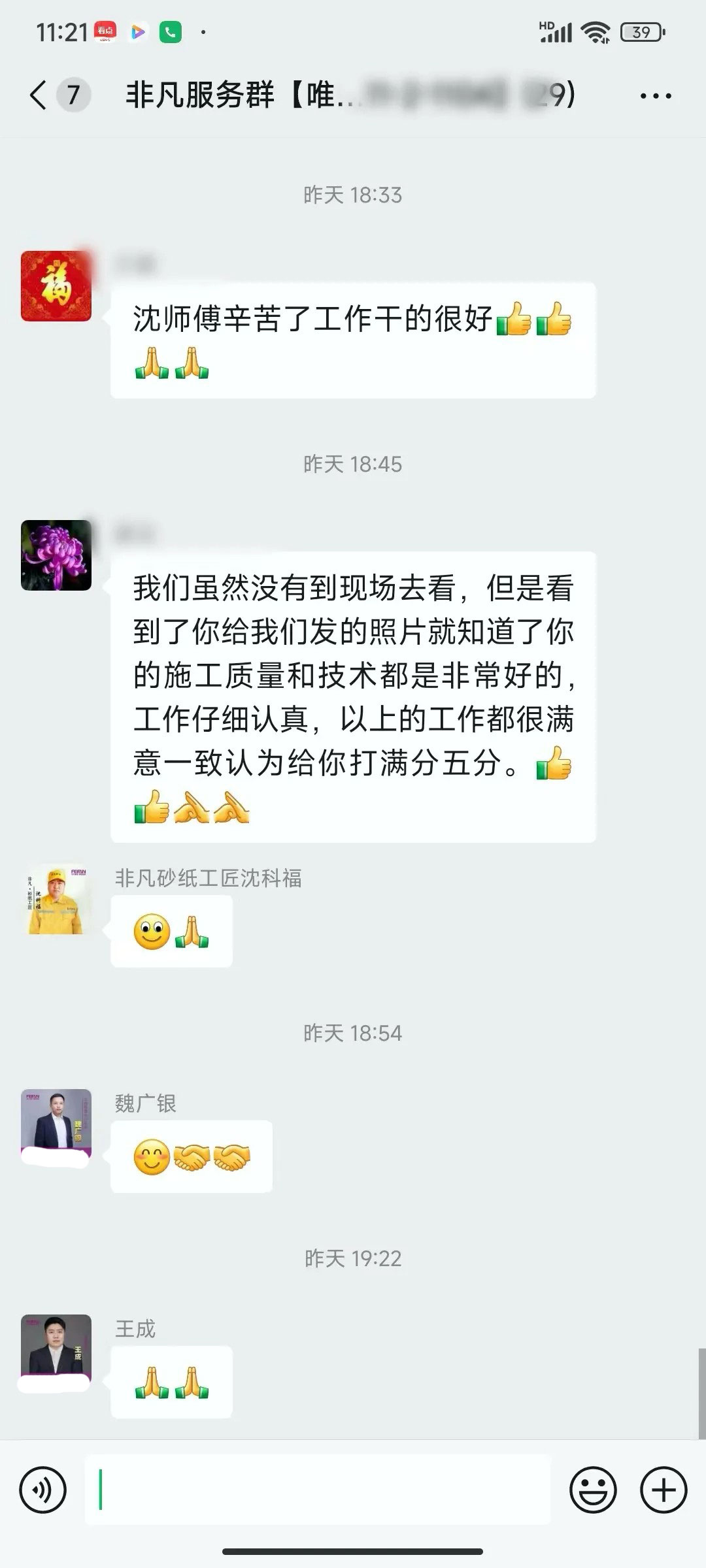Screen dimensions: 706x1568
Task: Open 王成's profile from avatar
Action: click(x=56, y=1348)
